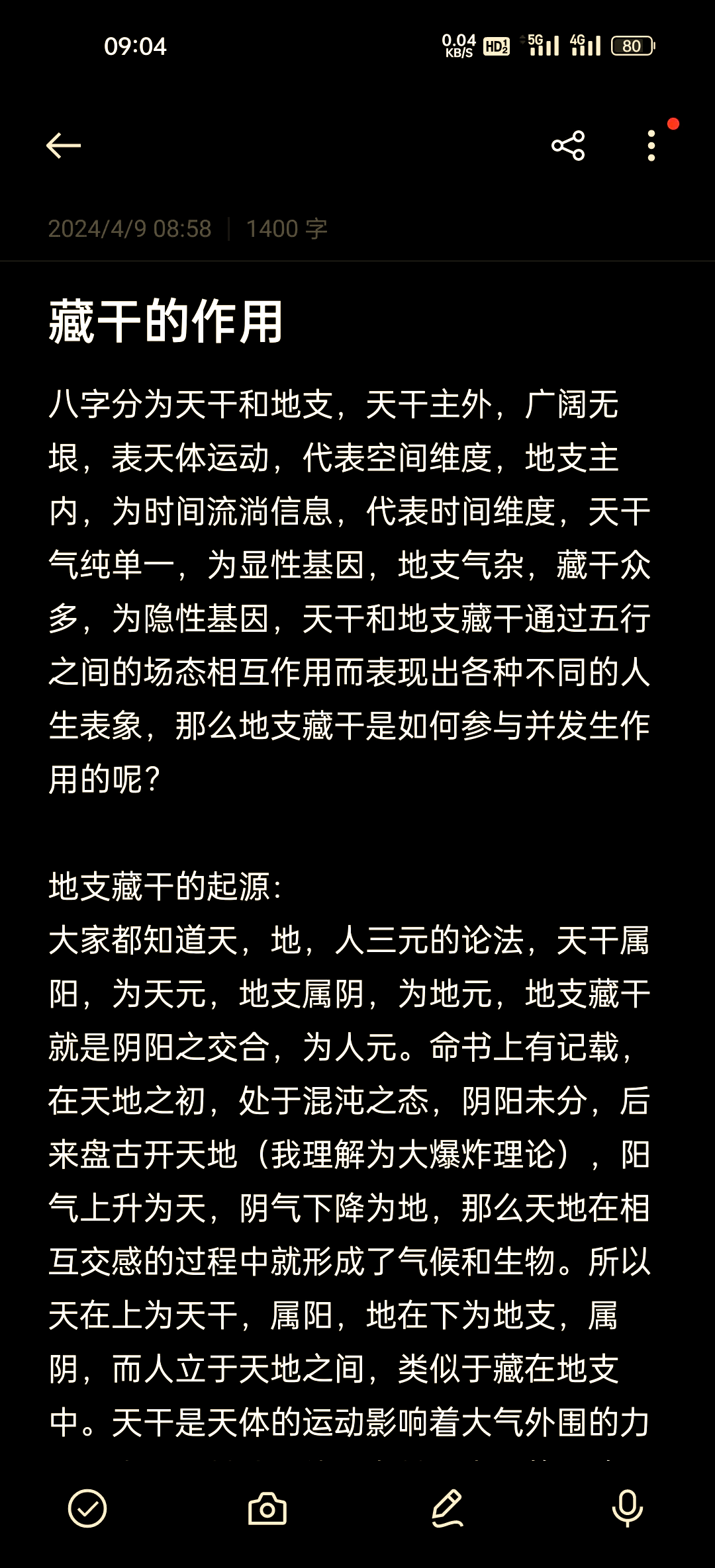Open the three-dot overflow menu

pos(651,146)
